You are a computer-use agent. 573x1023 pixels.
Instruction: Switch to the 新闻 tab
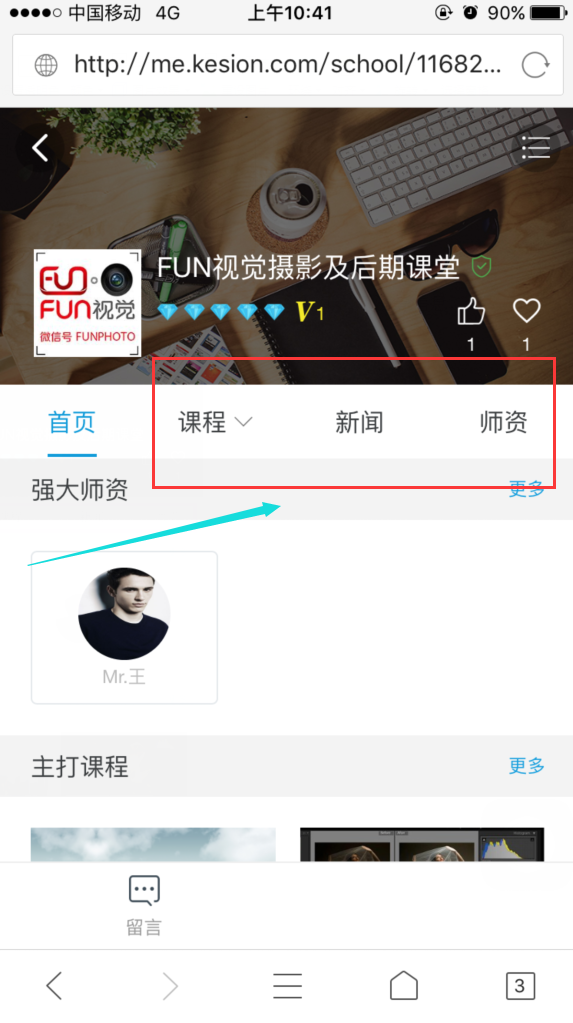[359, 422]
